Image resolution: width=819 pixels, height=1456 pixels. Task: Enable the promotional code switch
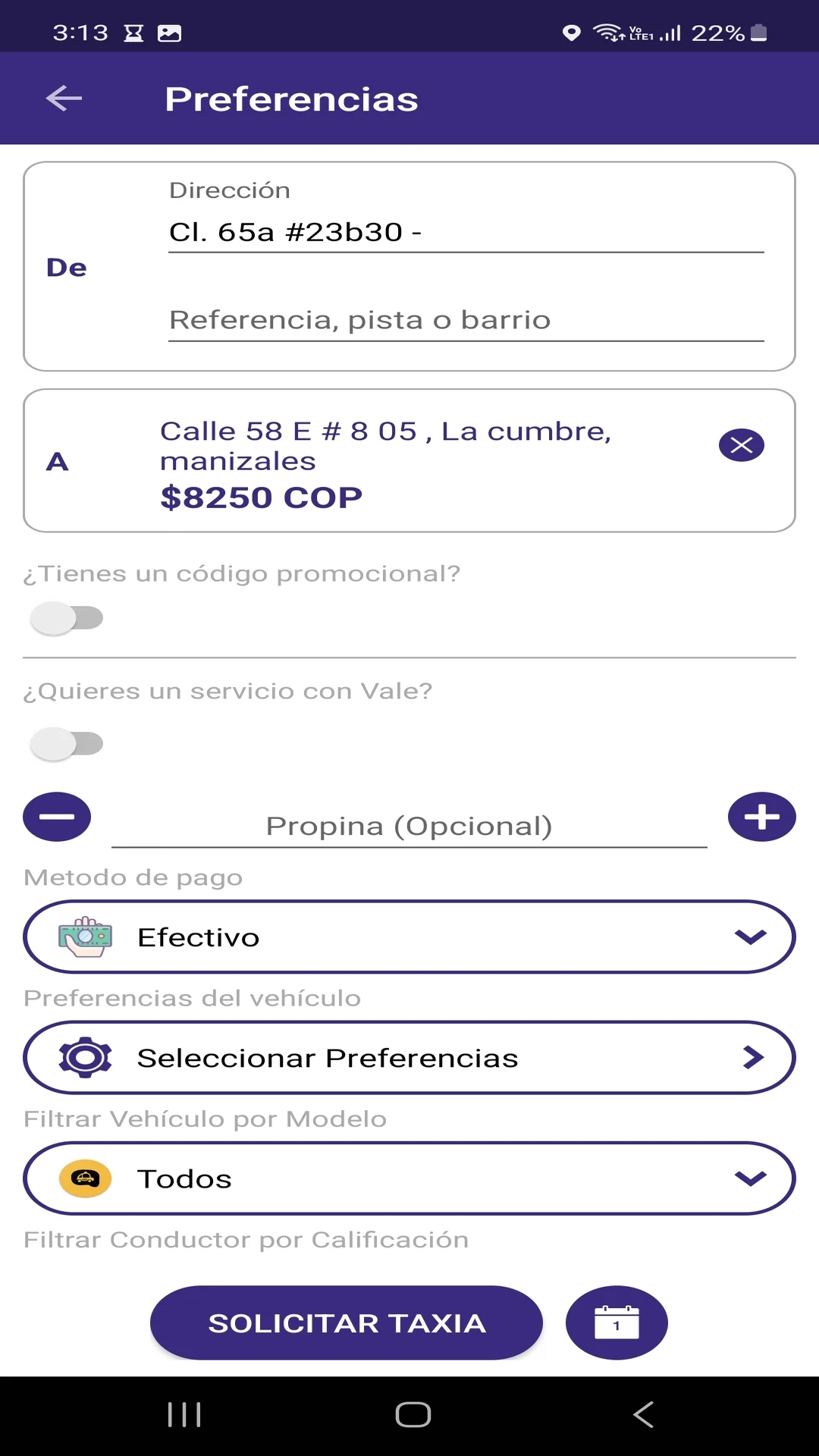point(67,618)
